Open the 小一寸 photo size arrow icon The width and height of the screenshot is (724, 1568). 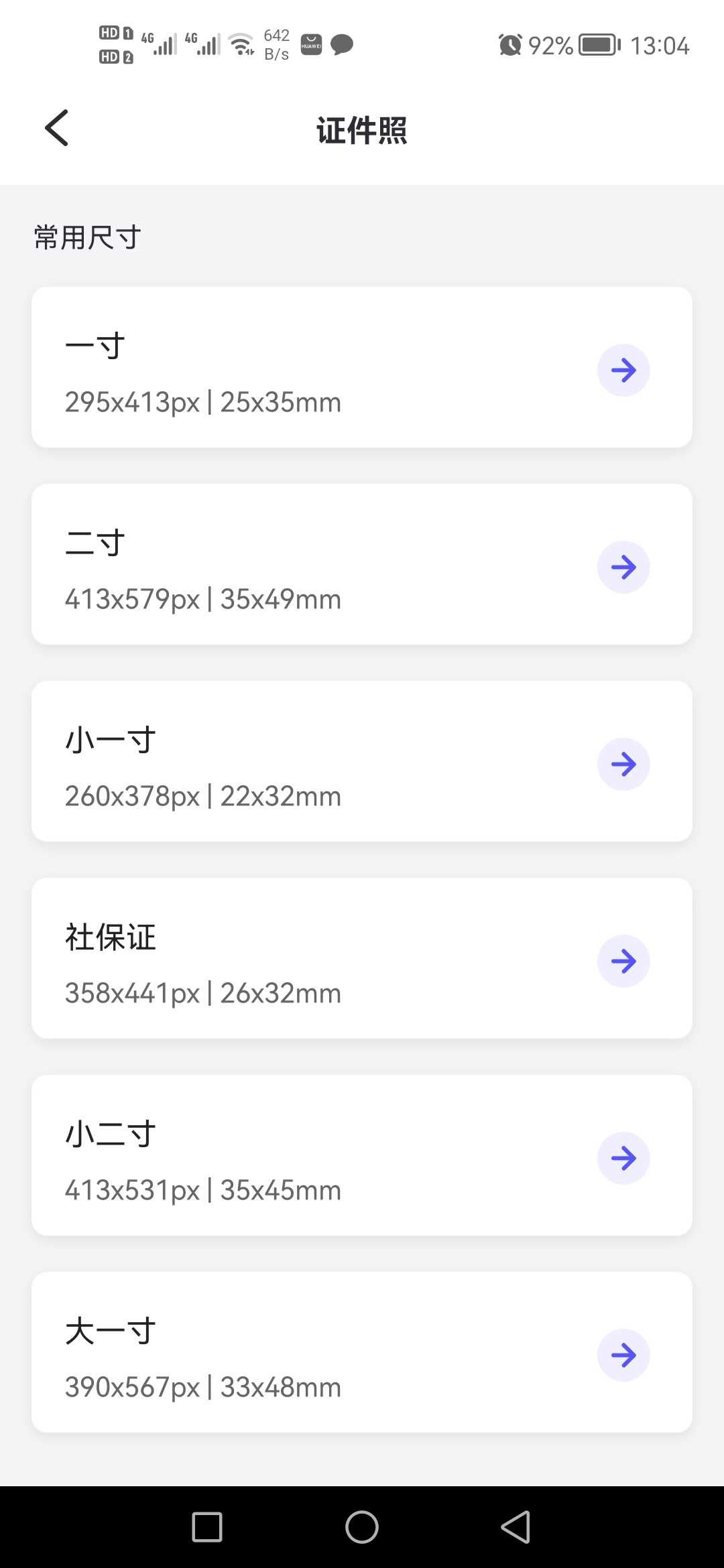(623, 763)
